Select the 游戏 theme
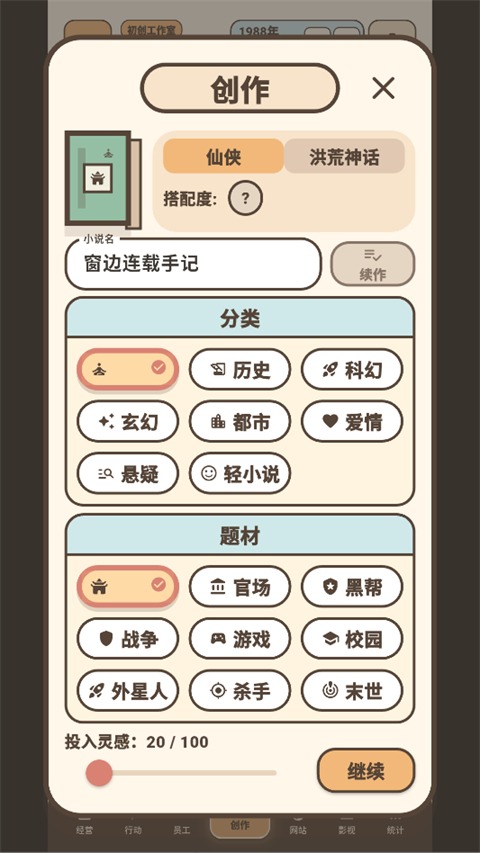This screenshot has width=480, height=853. point(240,639)
